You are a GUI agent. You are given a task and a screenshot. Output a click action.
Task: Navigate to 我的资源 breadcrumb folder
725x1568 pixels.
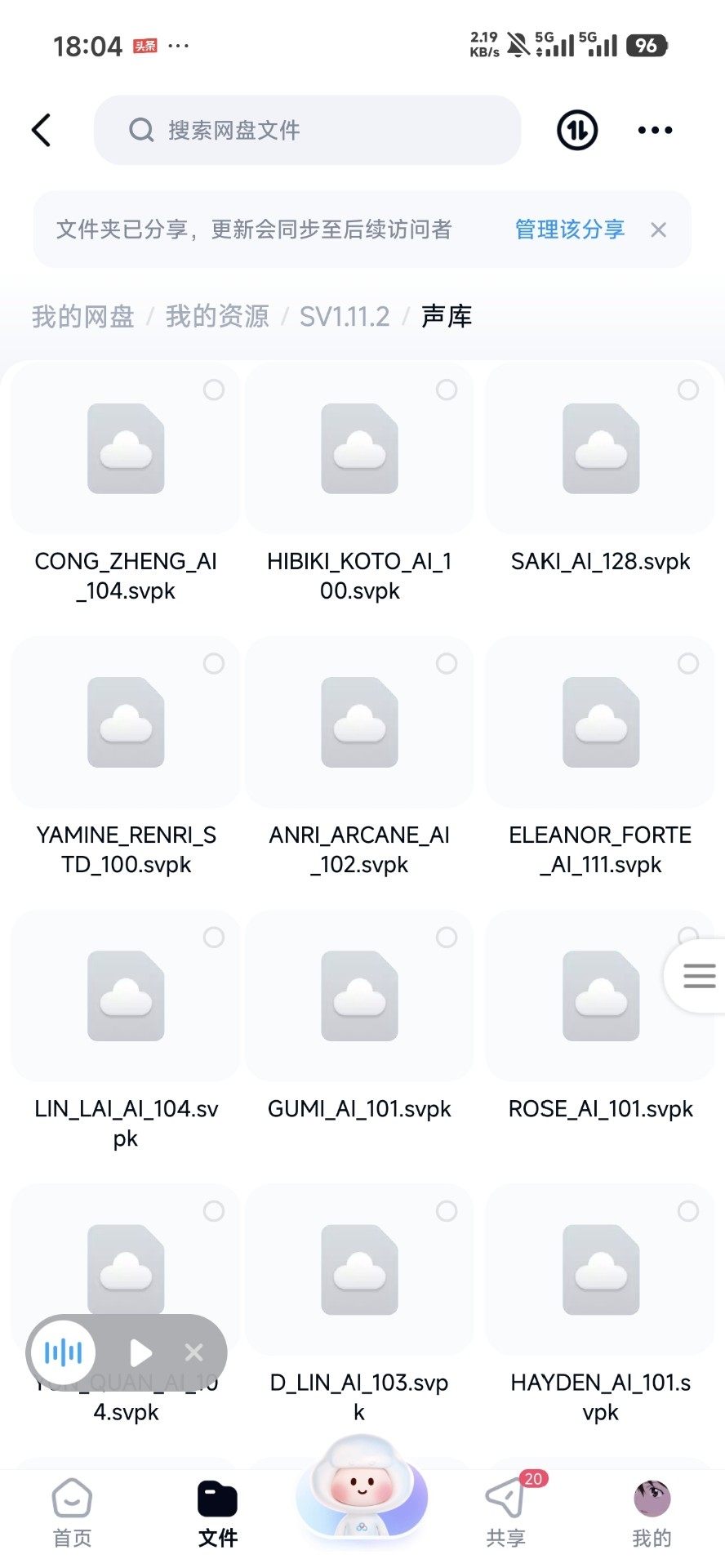[217, 316]
